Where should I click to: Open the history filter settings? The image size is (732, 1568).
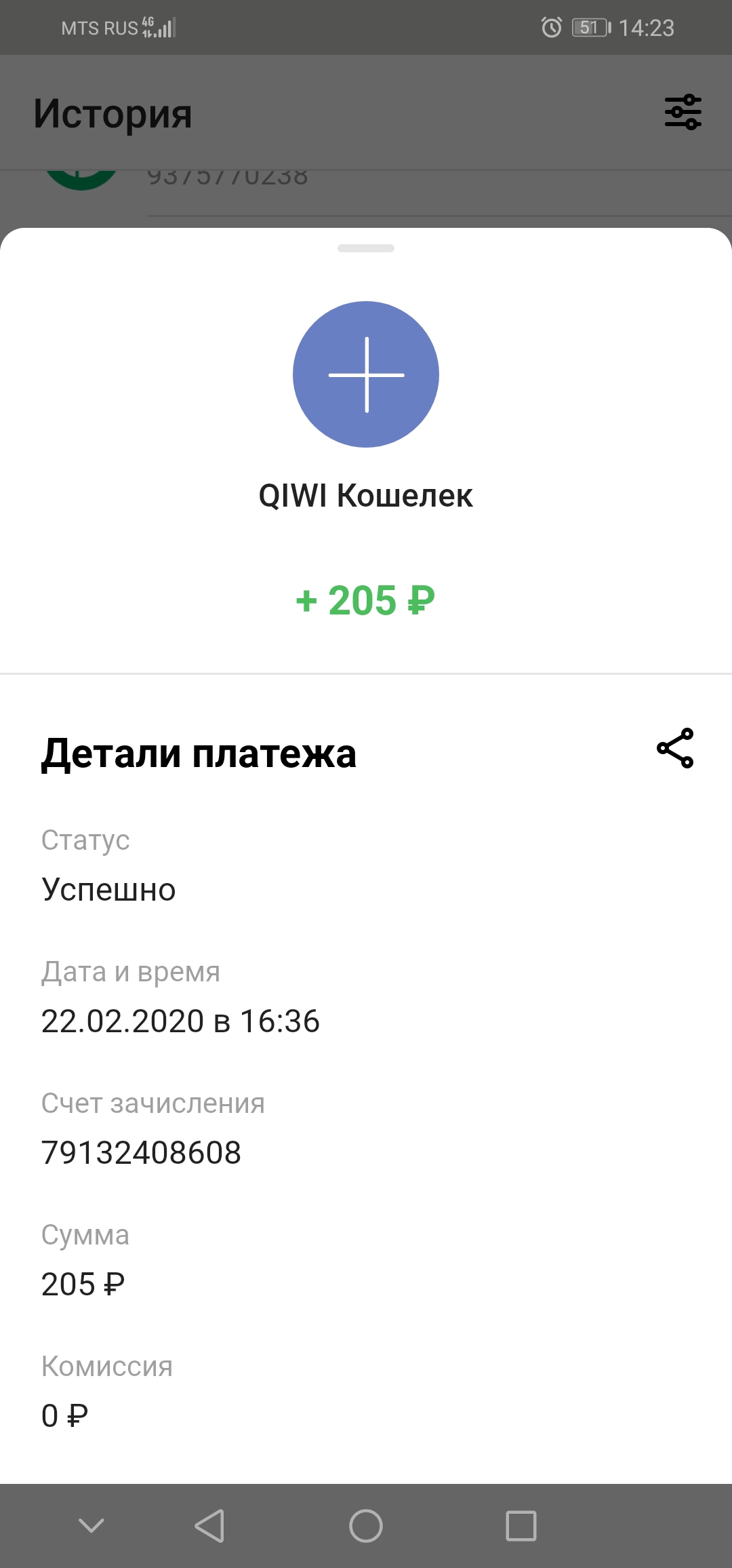[x=683, y=112]
